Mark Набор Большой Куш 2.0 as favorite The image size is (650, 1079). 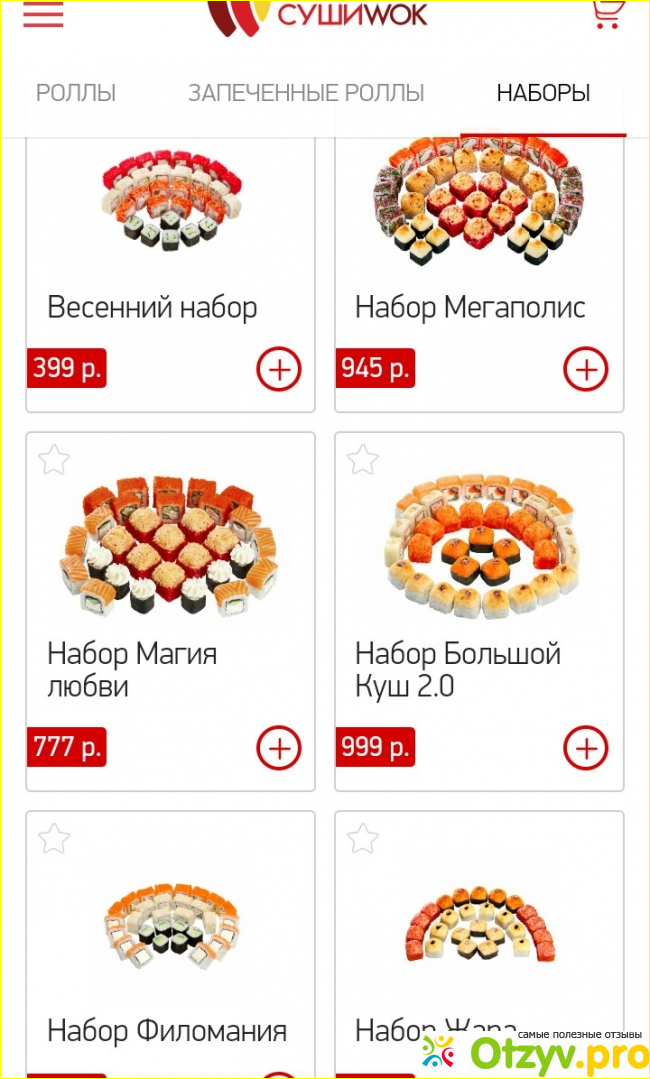(x=362, y=460)
